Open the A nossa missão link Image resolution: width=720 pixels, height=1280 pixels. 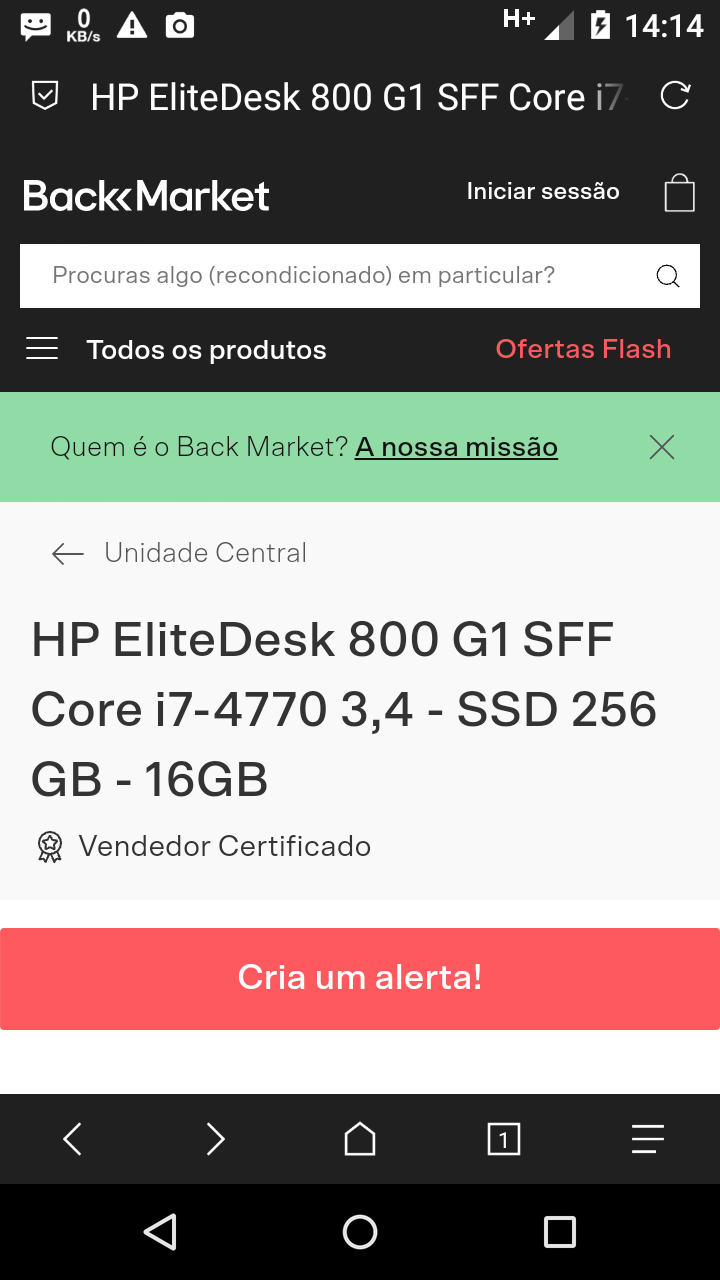[x=456, y=447]
